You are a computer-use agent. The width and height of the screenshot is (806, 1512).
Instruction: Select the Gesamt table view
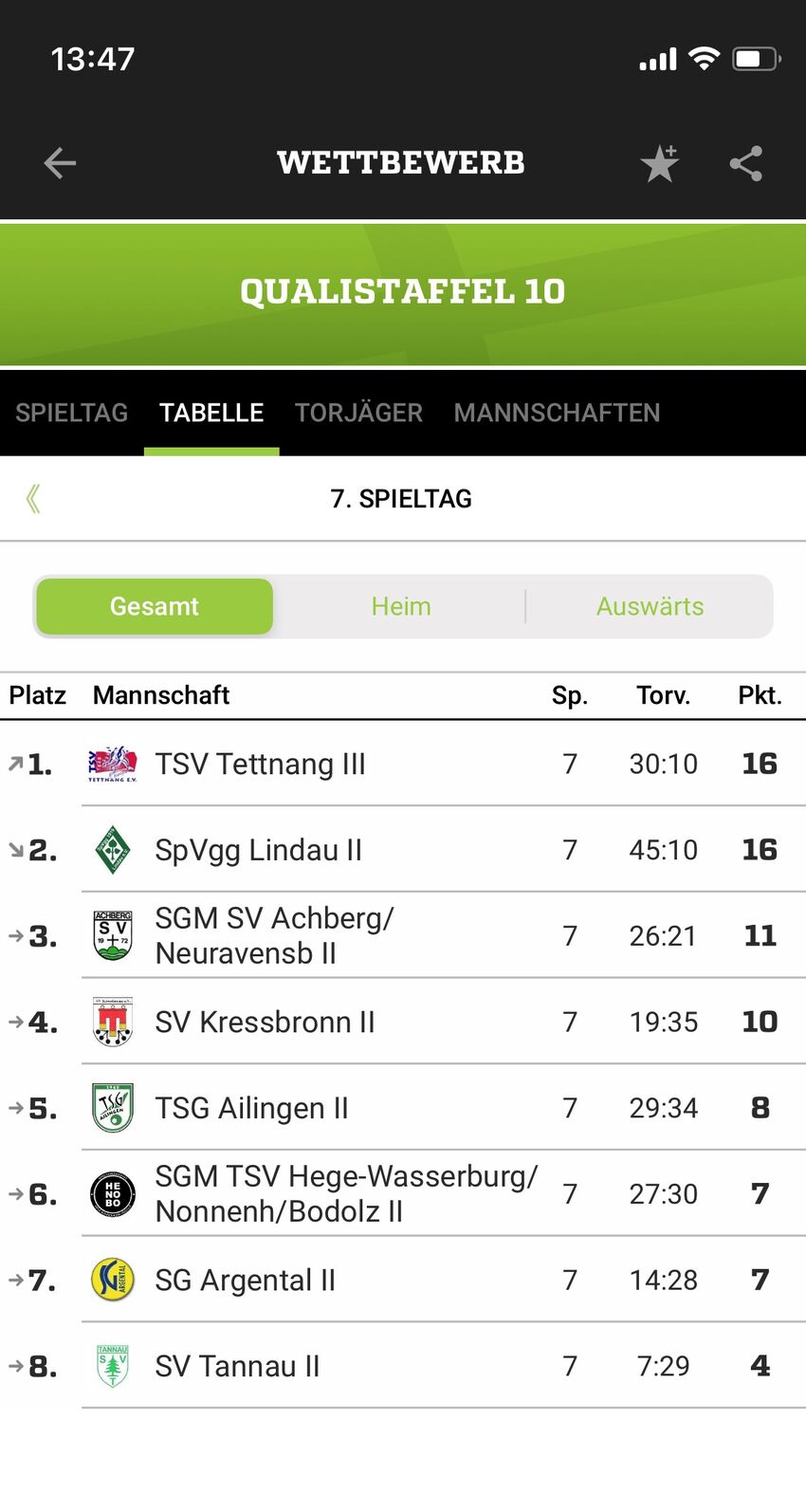coord(155,607)
